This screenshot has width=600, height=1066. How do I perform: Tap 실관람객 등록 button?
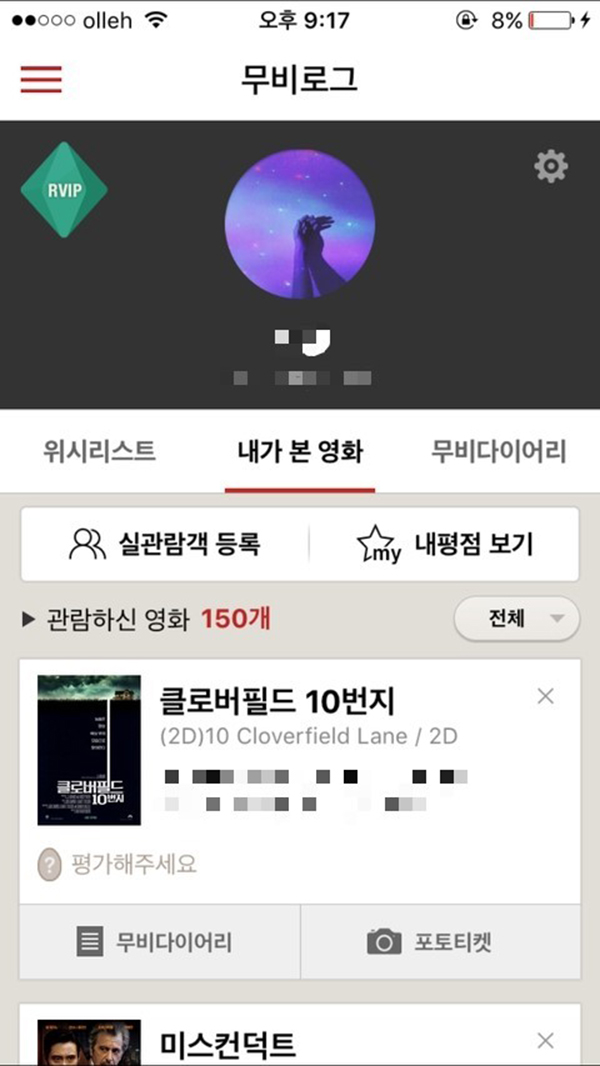point(165,544)
